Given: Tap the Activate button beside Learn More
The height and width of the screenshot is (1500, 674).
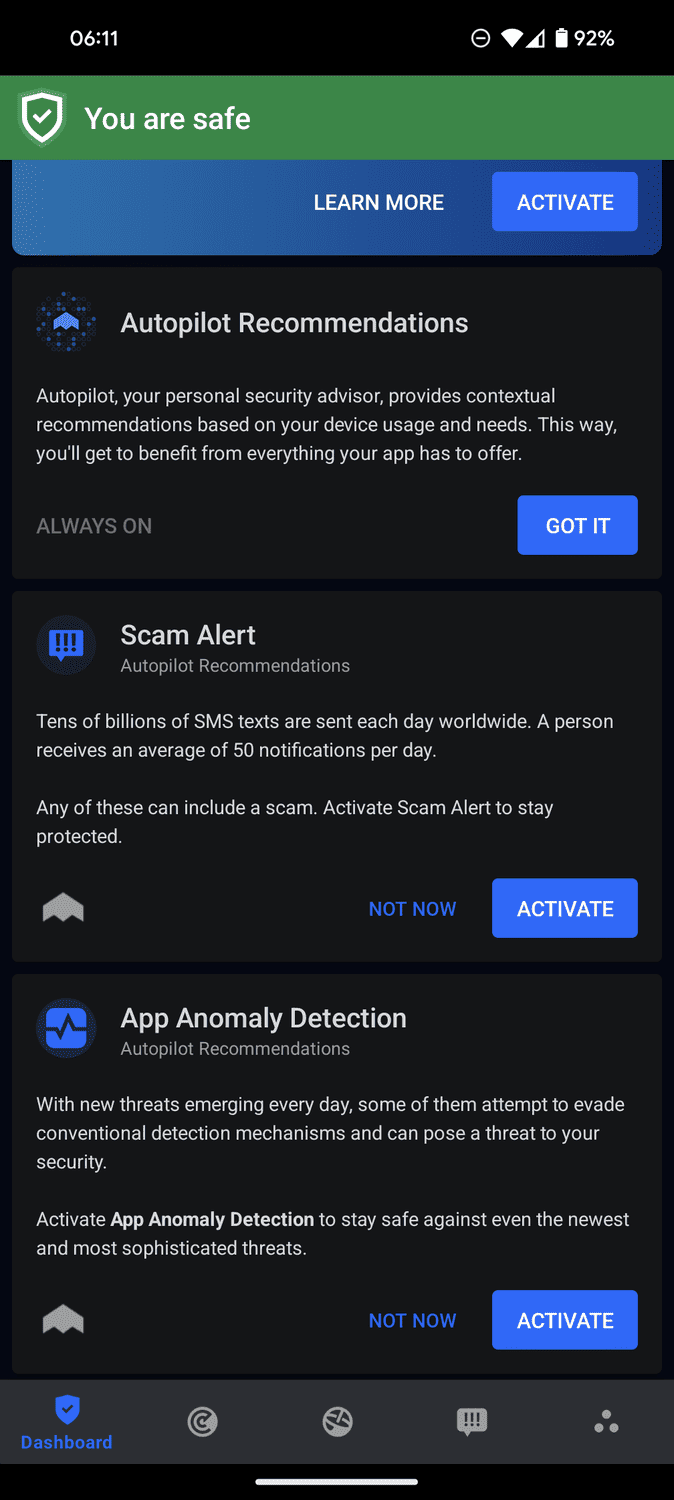Looking at the screenshot, I should tap(564, 202).
